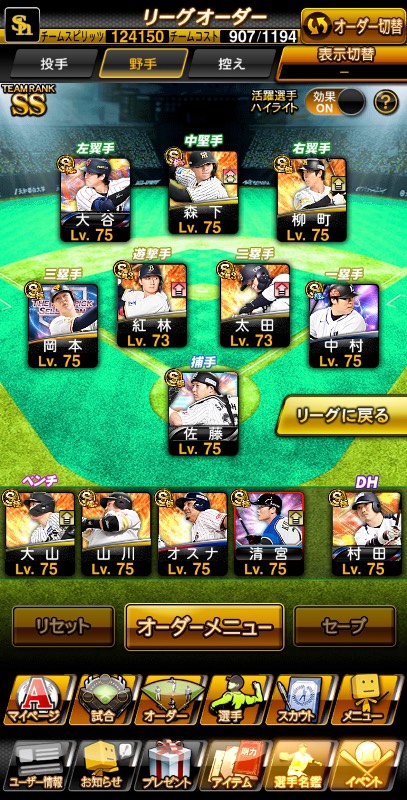The width and height of the screenshot is (407, 800).
Task: Open the 試合 section
Action: [103, 699]
